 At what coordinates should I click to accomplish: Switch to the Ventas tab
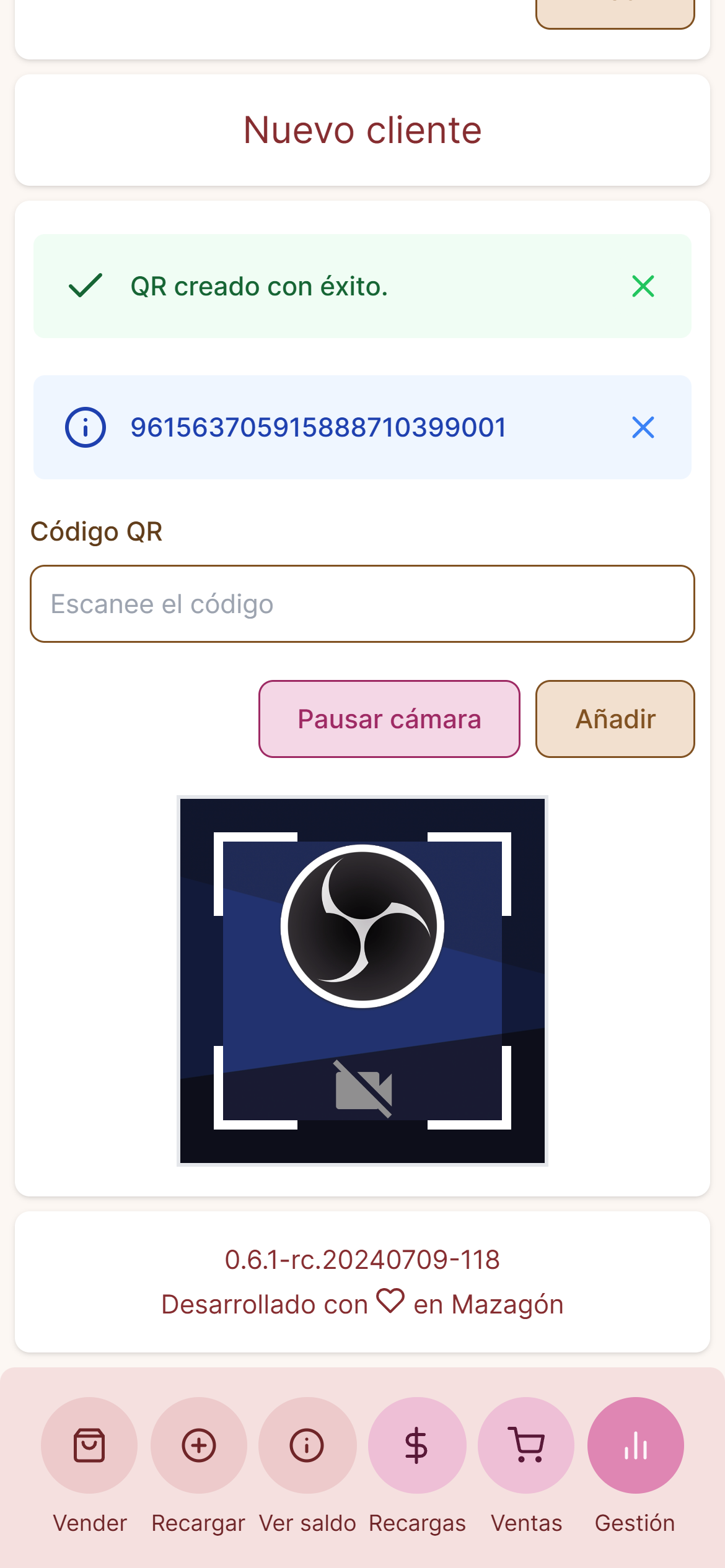click(526, 1466)
